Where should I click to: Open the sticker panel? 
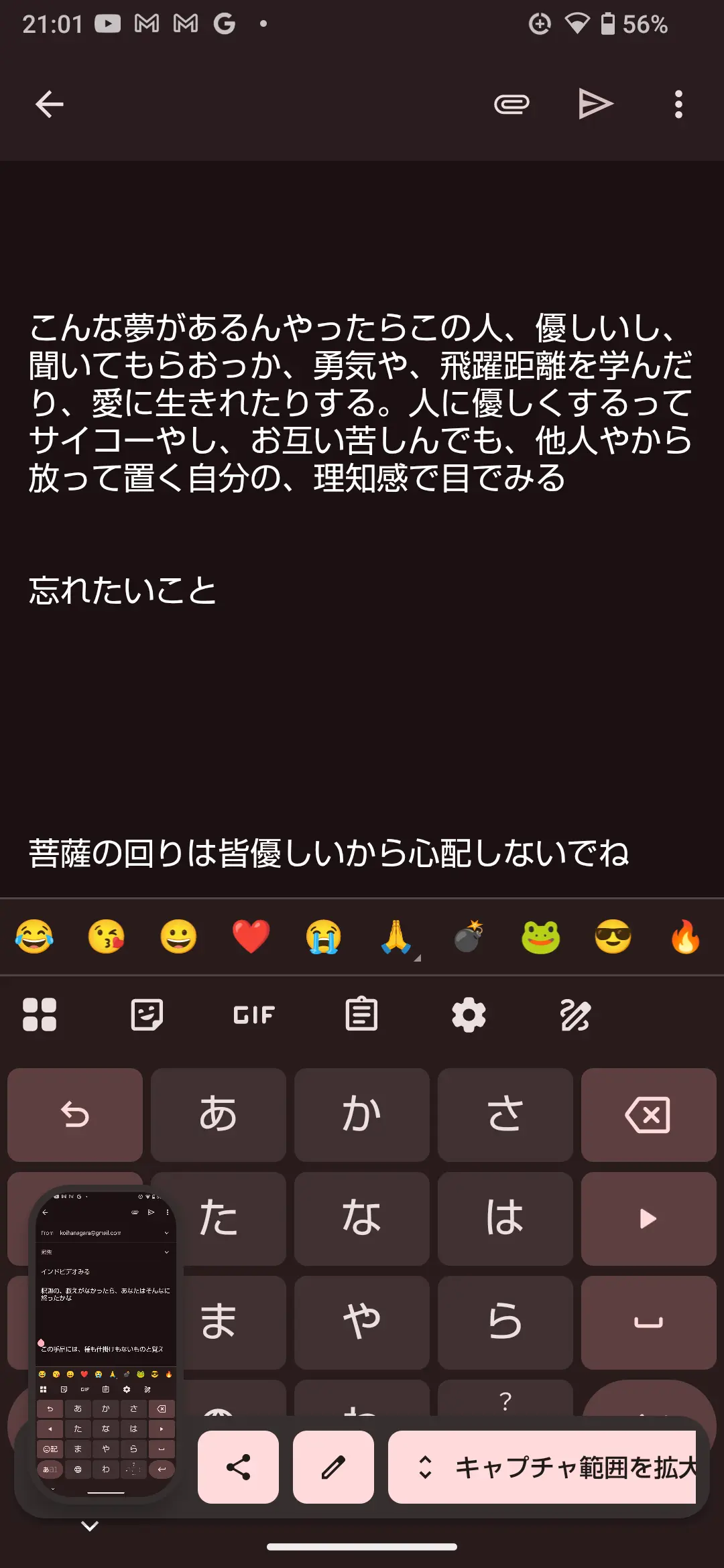(x=147, y=1015)
